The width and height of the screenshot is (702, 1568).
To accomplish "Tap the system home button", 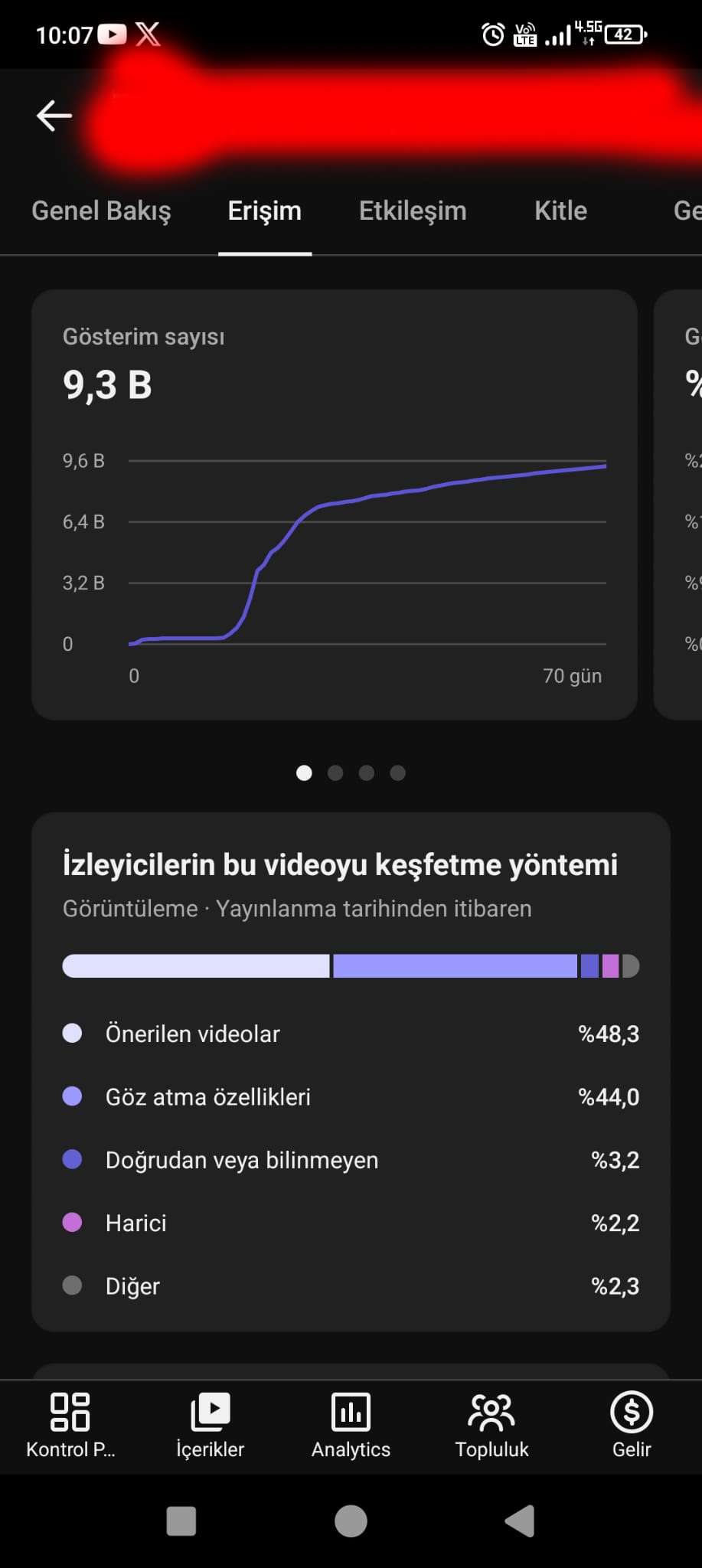I will click(351, 1521).
